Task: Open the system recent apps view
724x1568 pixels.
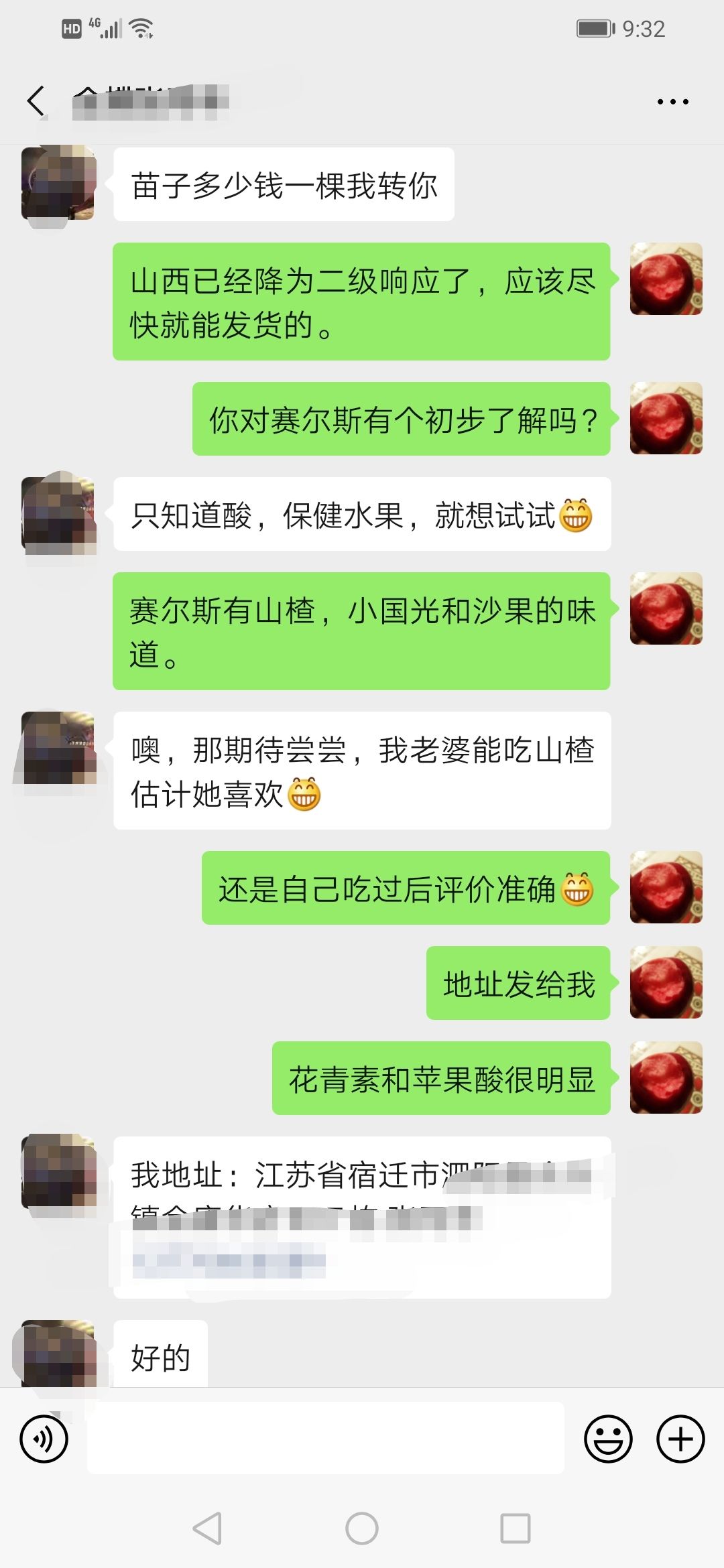Action: [x=516, y=1528]
